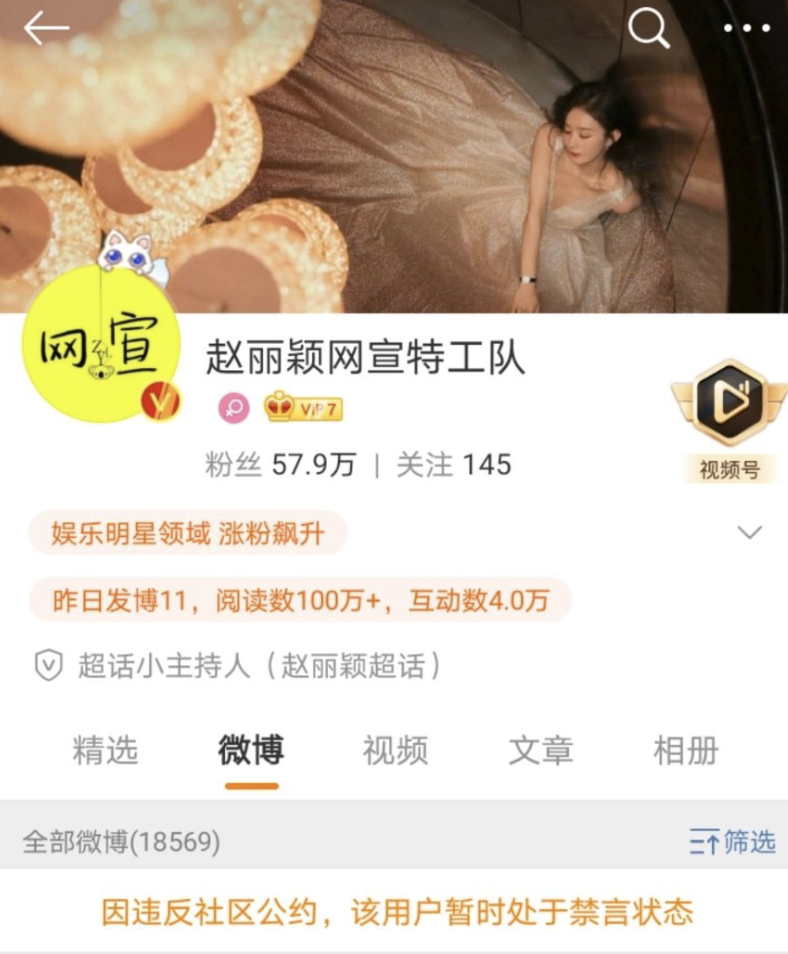Switch to the 视频 tab
Viewport: 788px width, 954px height.
395,750
